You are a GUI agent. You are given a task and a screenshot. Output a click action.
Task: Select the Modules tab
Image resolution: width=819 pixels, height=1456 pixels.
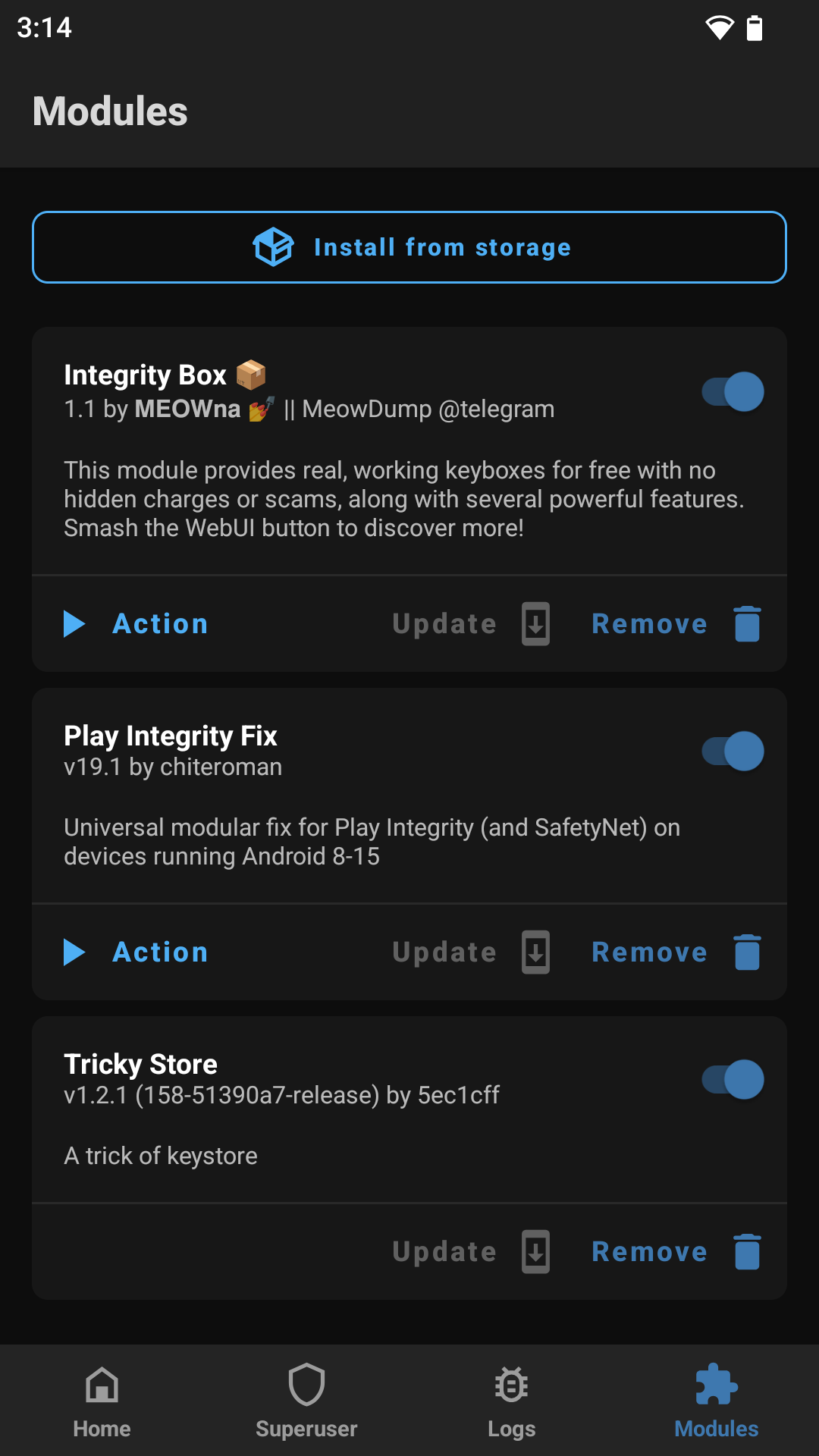coord(717,1401)
